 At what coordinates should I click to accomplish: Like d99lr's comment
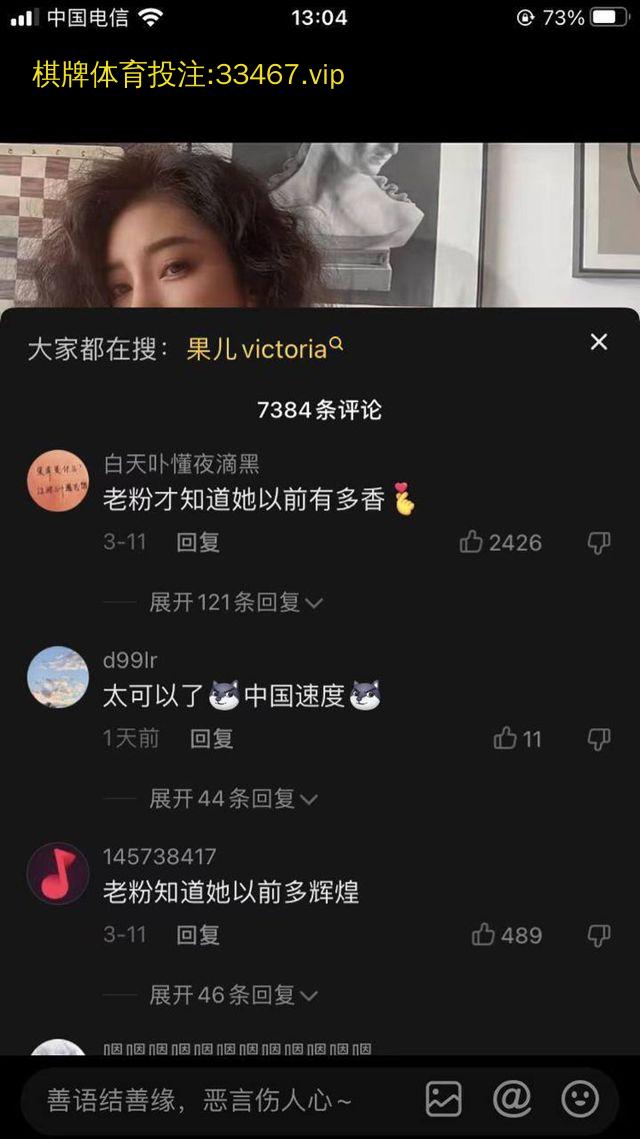[x=505, y=738]
